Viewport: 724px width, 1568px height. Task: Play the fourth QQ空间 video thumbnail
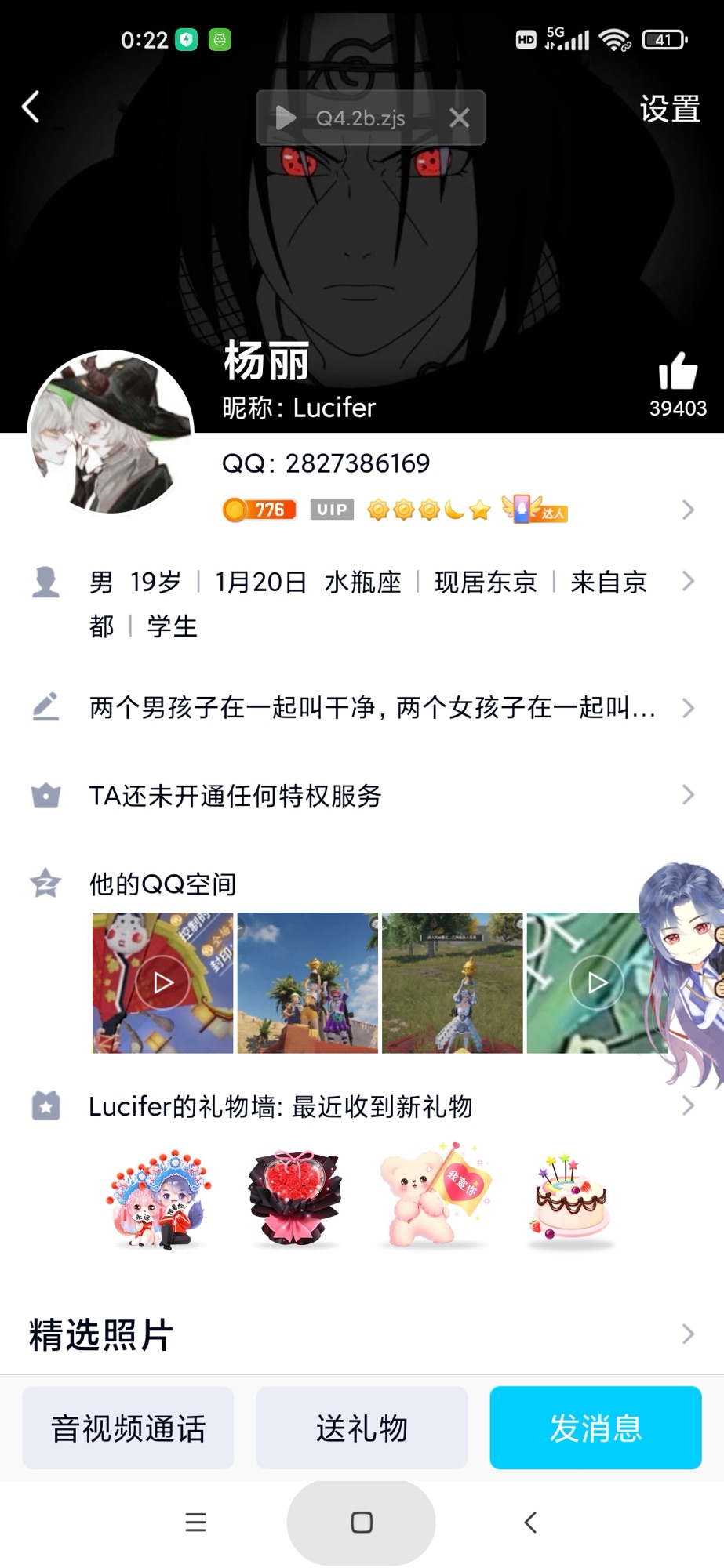596,982
